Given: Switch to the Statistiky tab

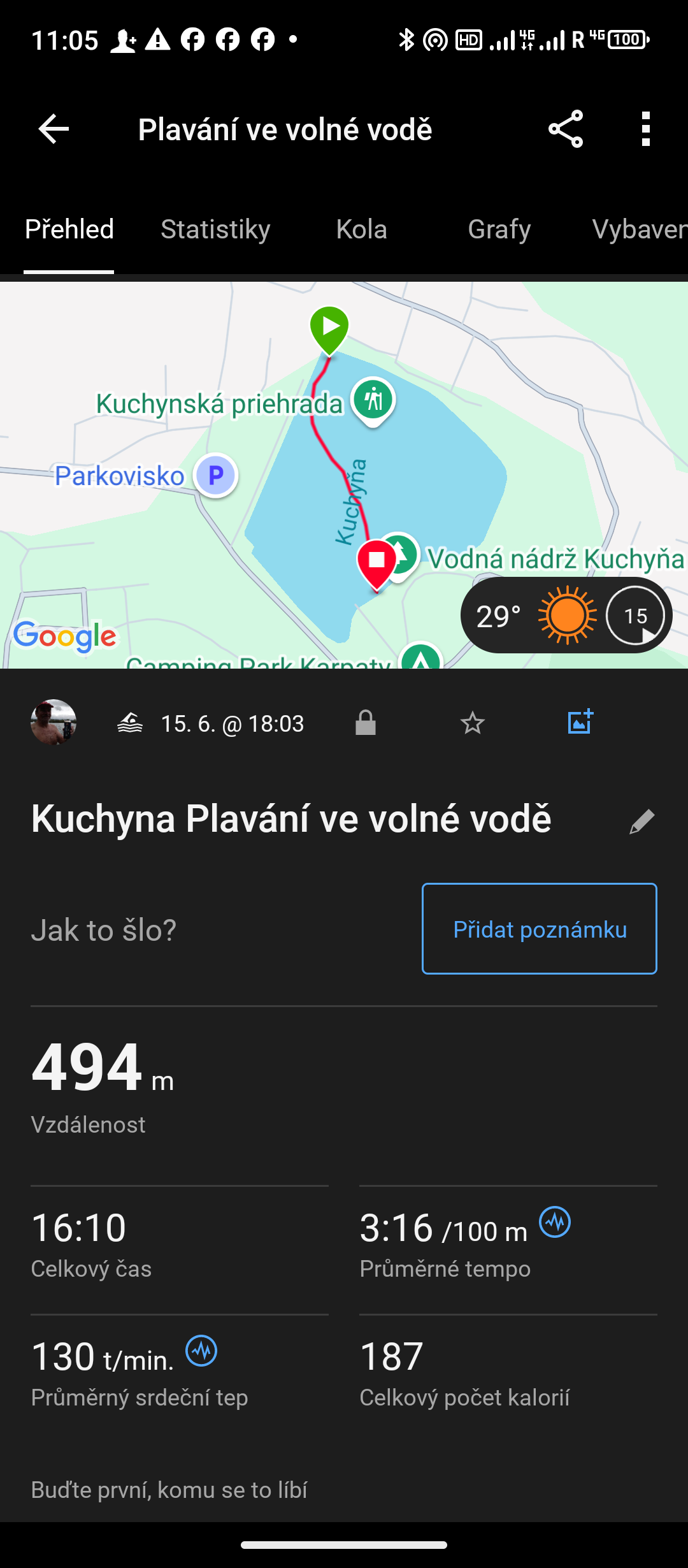Looking at the screenshot, I should pos(215,229).
